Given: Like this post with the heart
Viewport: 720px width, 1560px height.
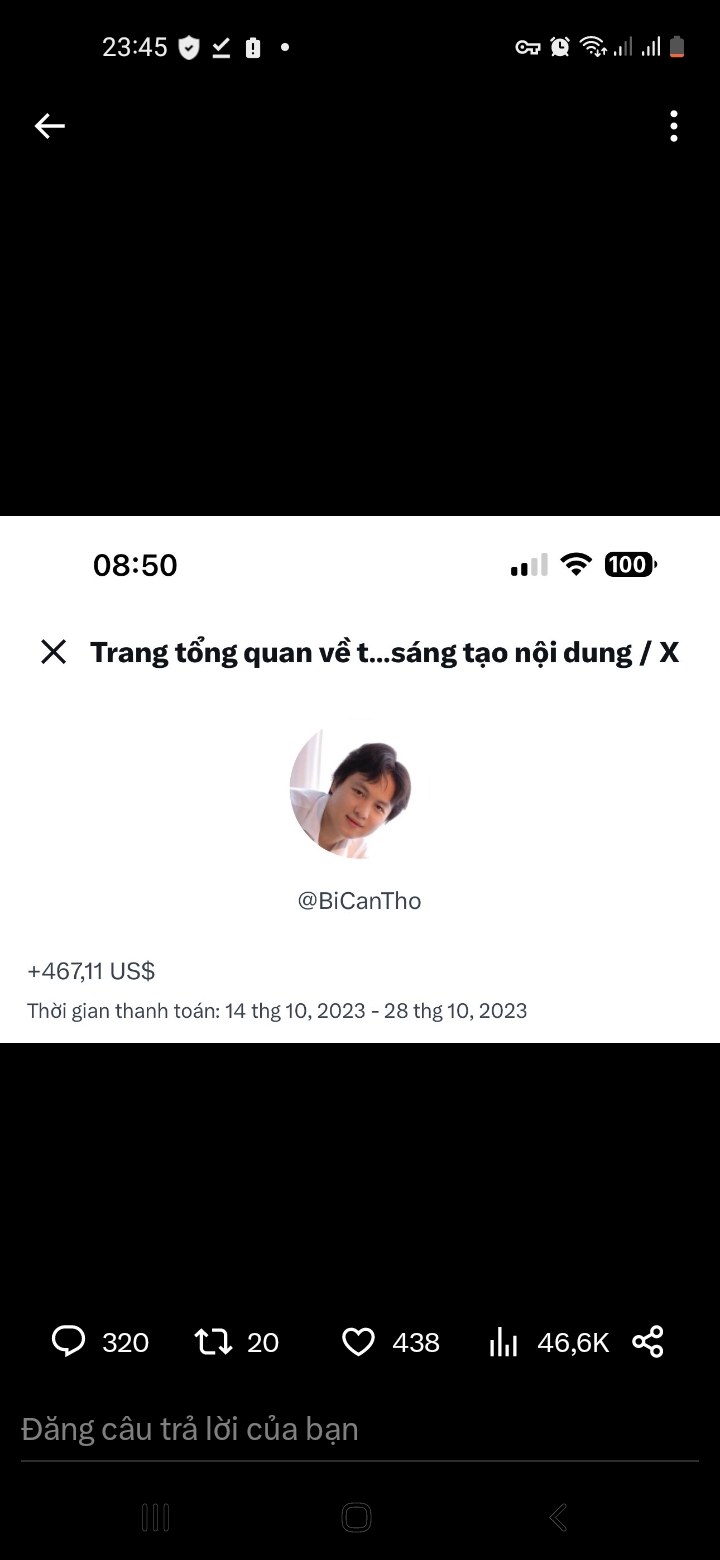Looking at the screenshot, I should coord(358,1341).
